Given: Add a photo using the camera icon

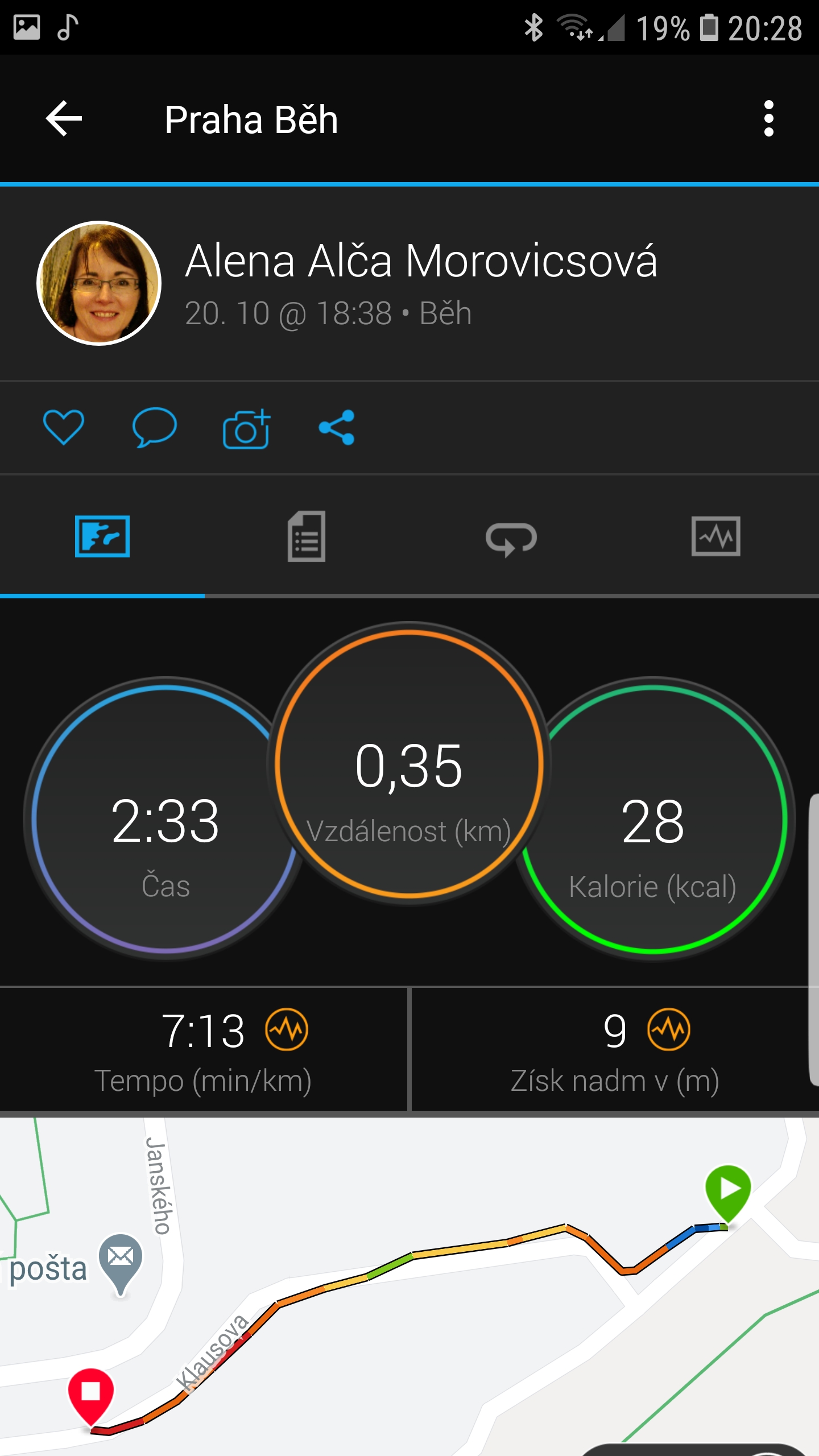Looking at the screenshot, I should click(246, 428).
